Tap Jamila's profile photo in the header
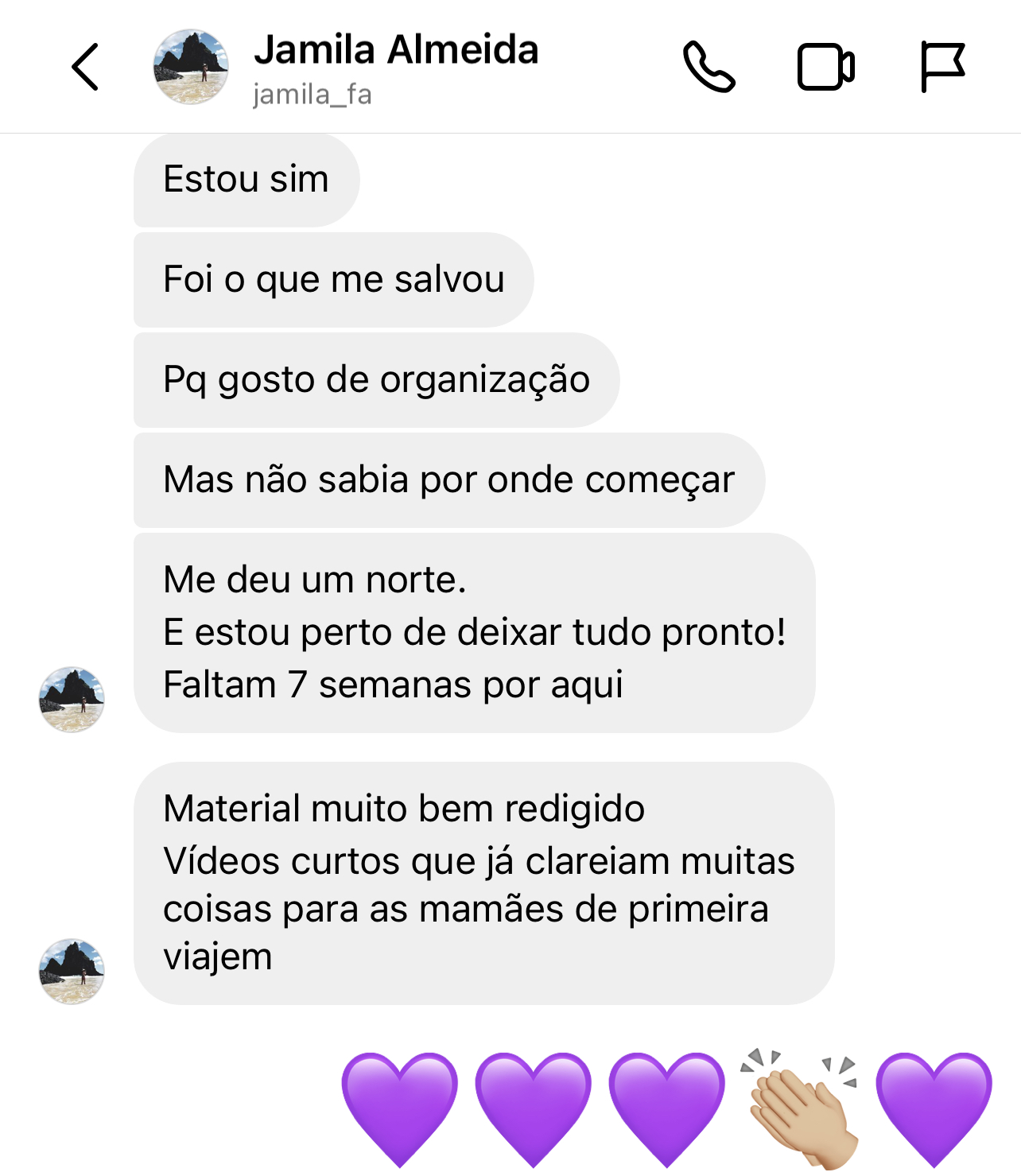 pyautogui.click(x=191, y=67)
